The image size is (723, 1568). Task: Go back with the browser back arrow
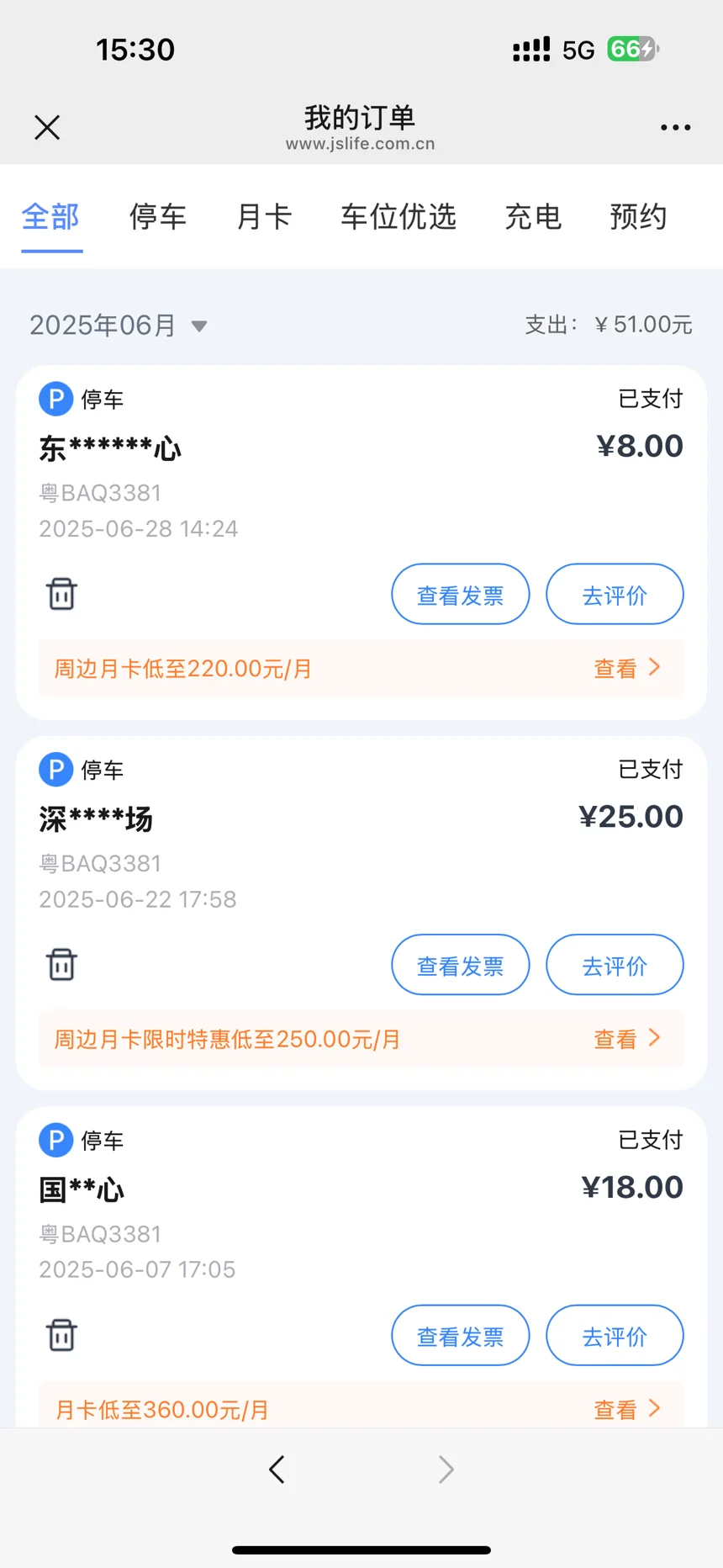[x=277, y=1470]
